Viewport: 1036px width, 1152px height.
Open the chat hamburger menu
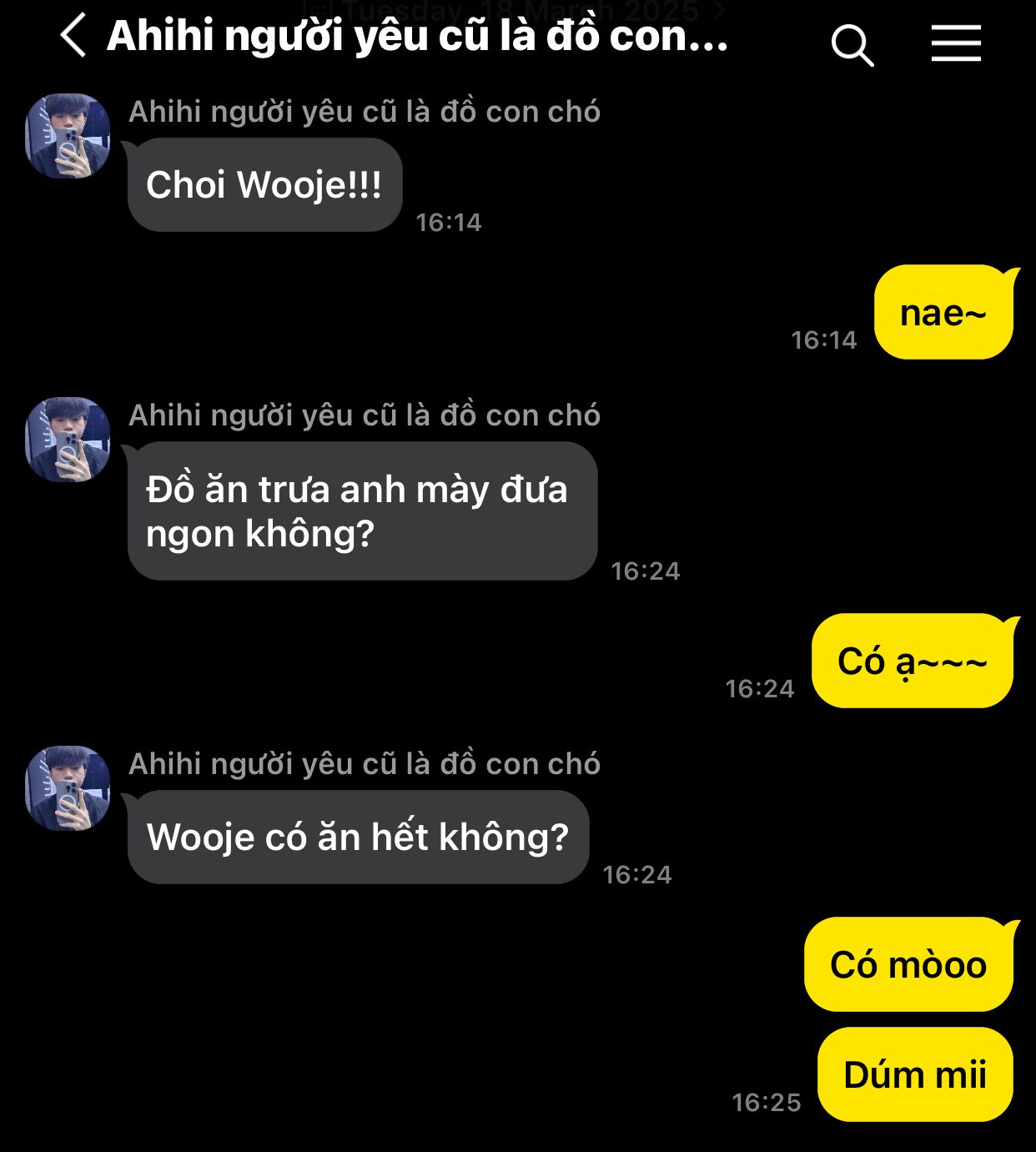pos(956,43)
